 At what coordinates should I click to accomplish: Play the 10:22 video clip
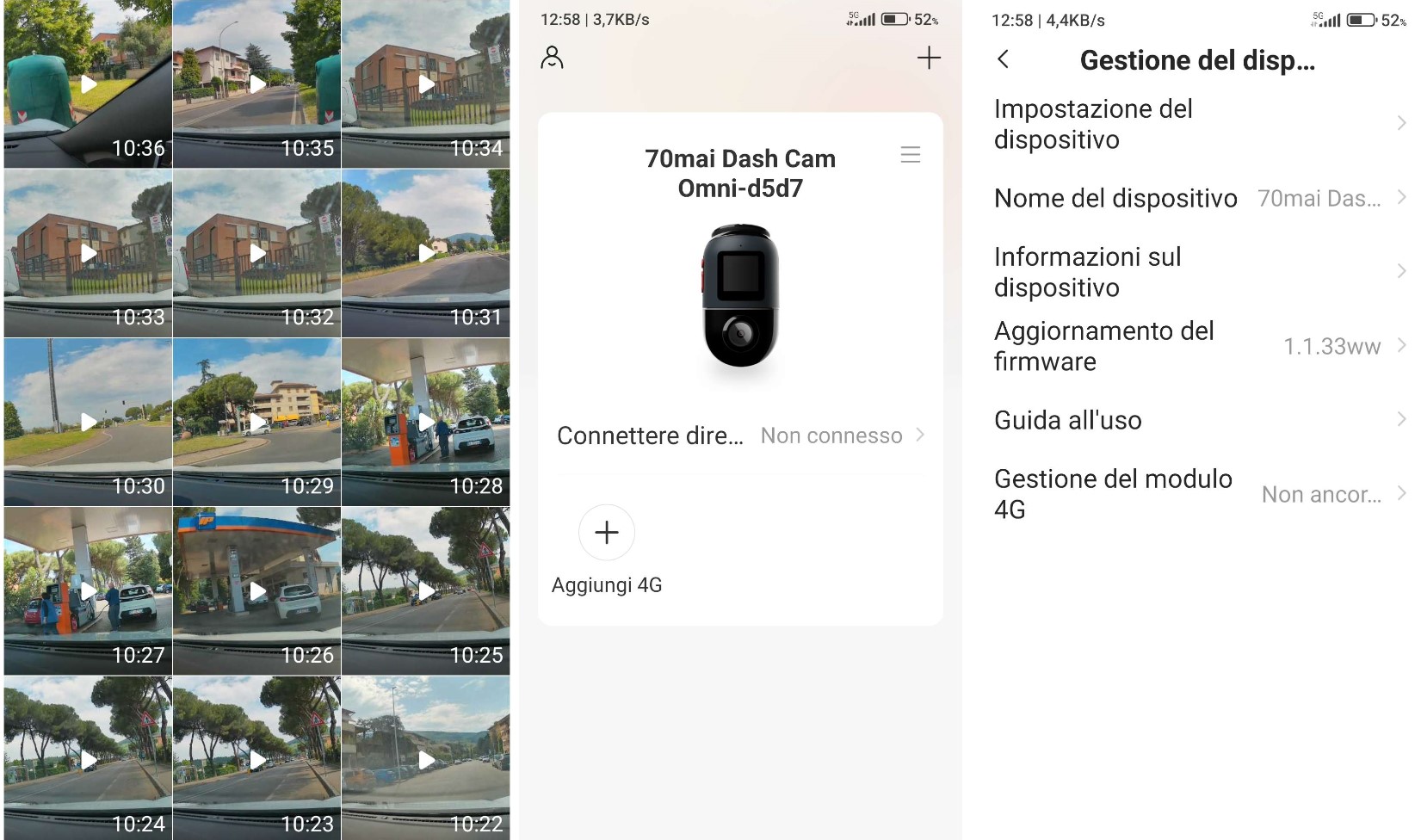[426, 759]
